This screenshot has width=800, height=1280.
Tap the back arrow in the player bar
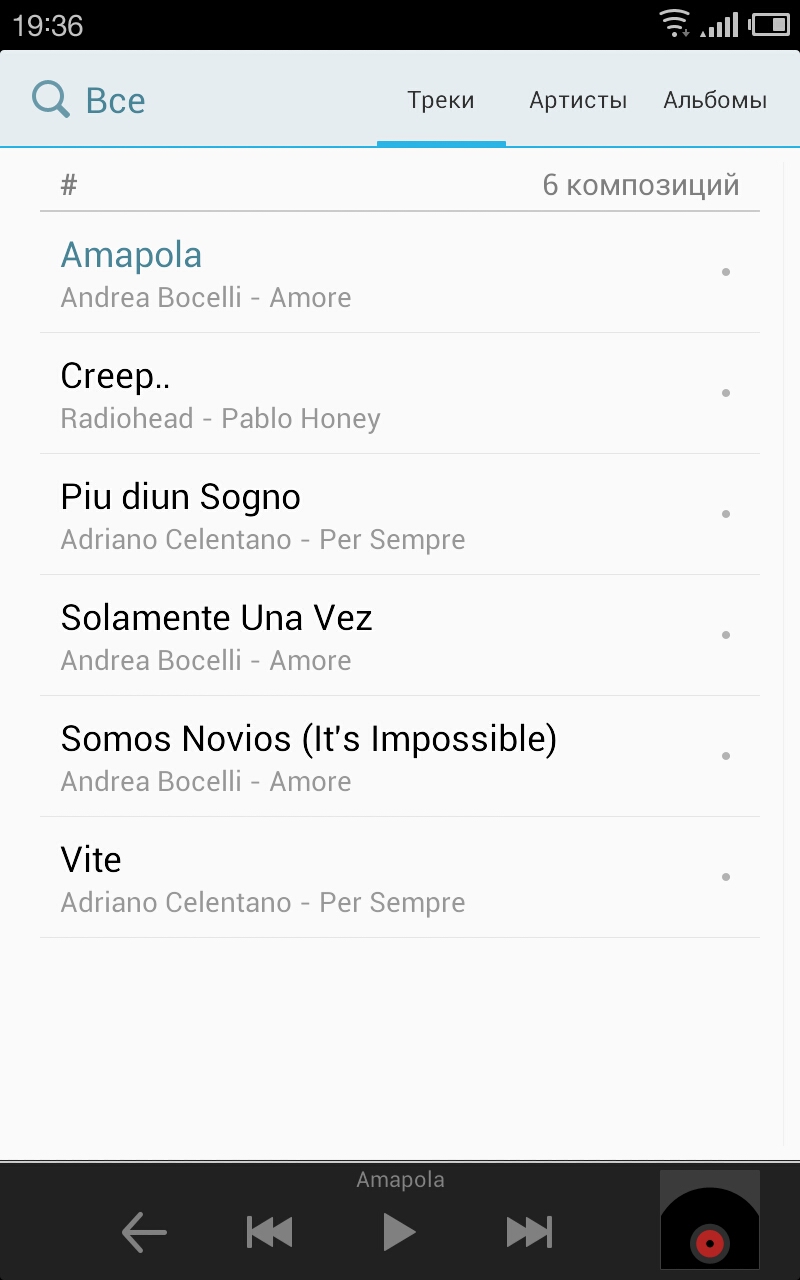144,1232
